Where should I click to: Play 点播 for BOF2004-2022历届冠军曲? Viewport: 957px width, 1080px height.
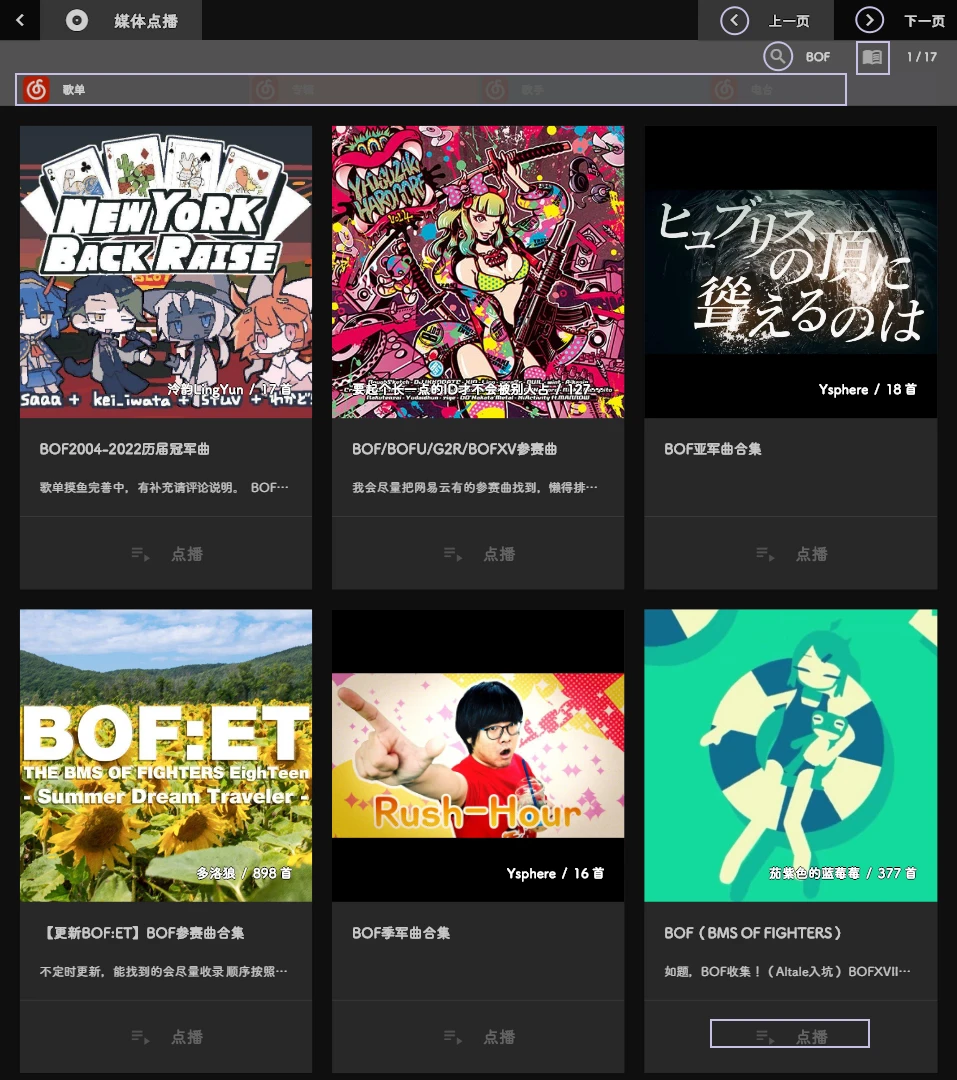166,554
